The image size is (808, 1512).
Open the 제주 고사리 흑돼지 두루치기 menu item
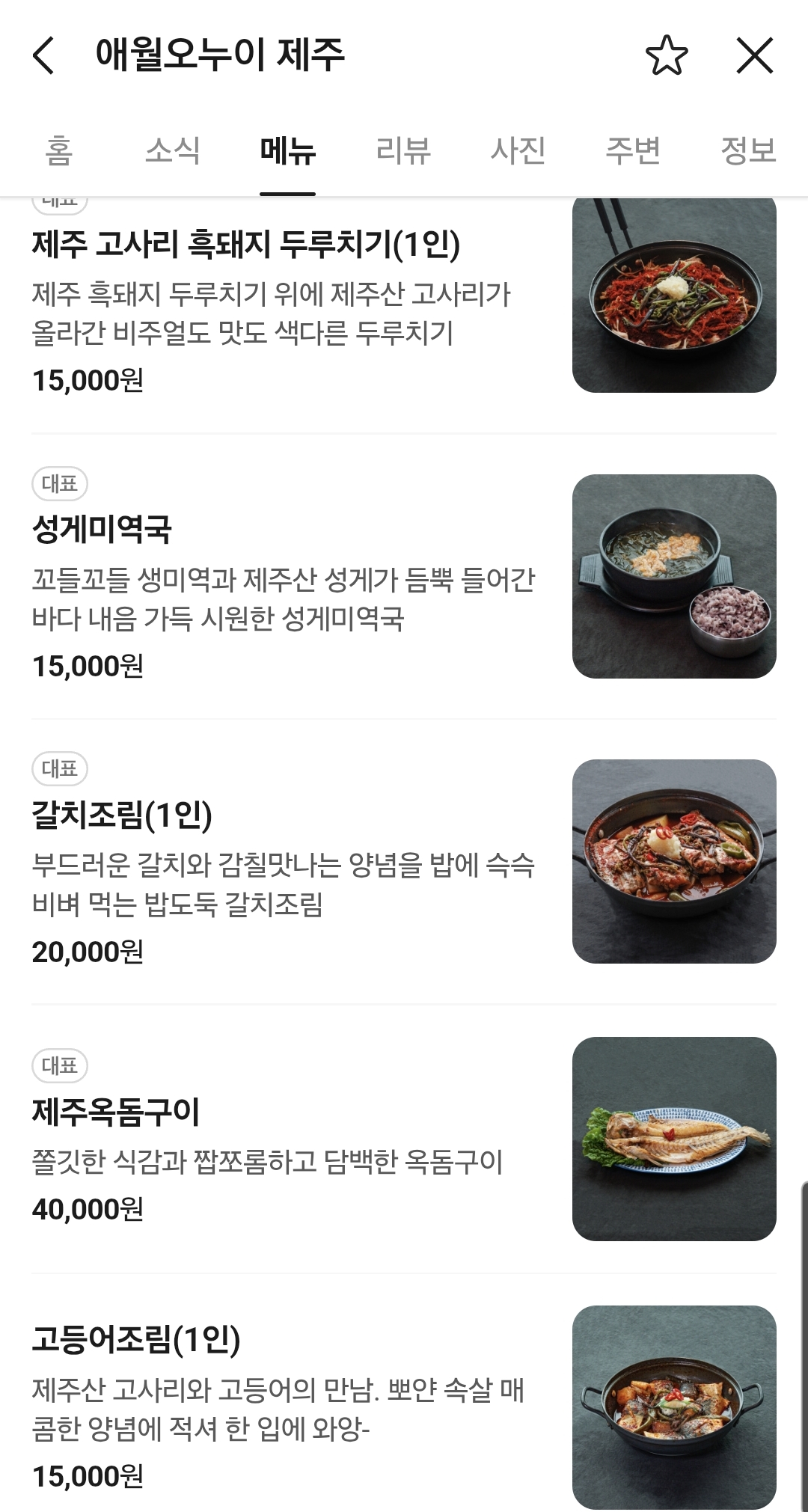(246, 244)
